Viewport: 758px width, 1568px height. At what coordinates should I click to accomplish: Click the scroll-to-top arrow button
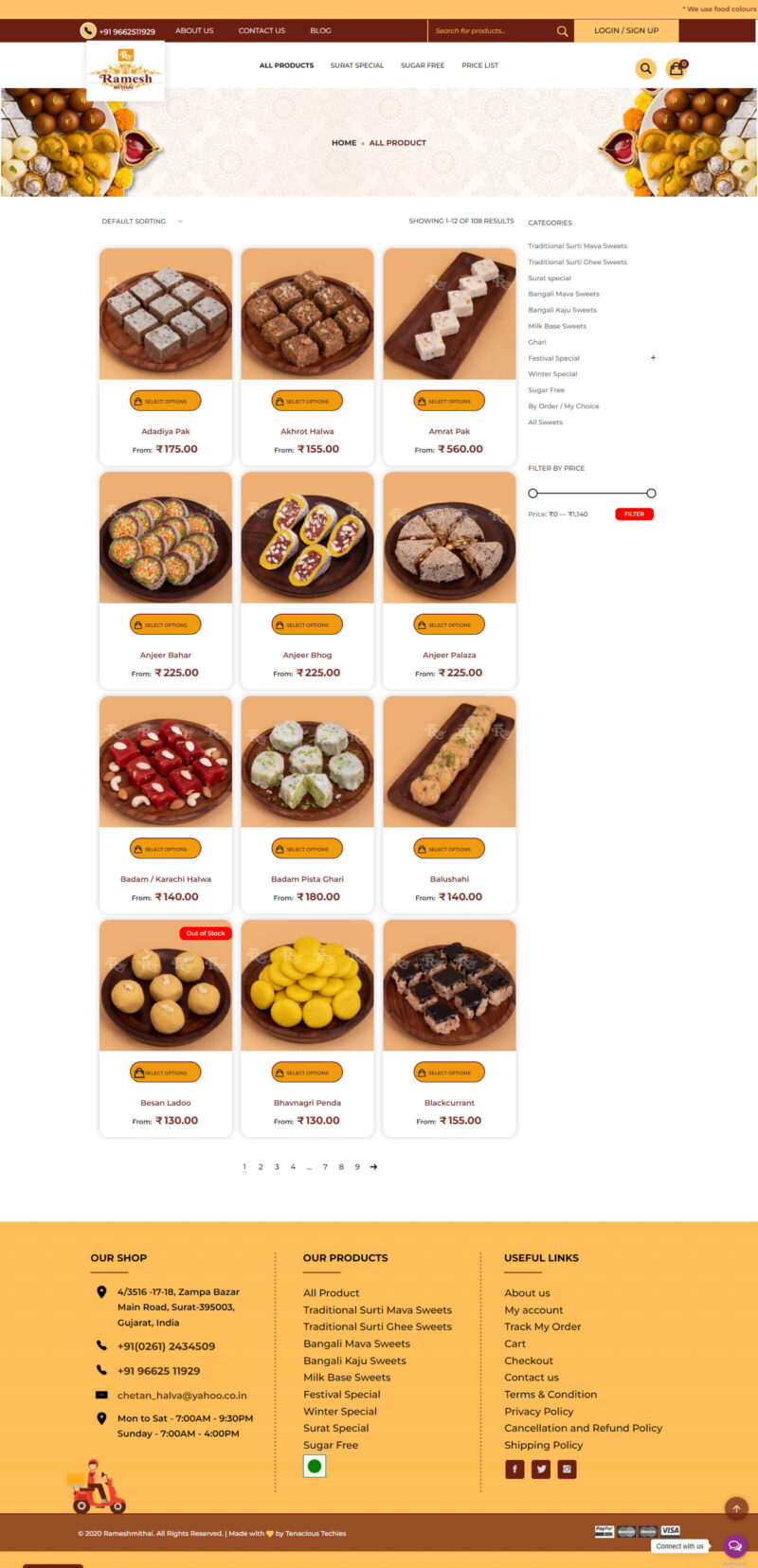click(736, 1508)
